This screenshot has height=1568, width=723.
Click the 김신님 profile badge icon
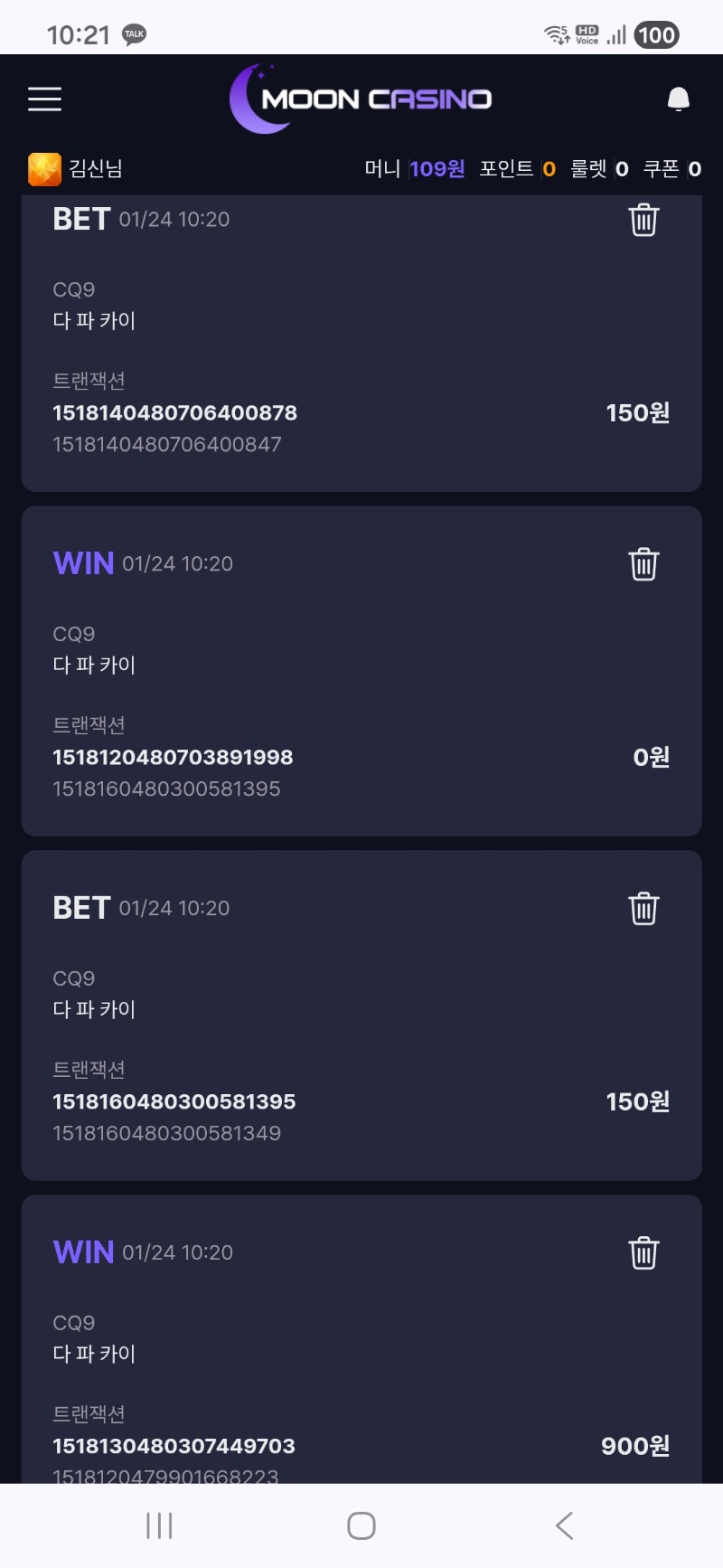[41, 167]
